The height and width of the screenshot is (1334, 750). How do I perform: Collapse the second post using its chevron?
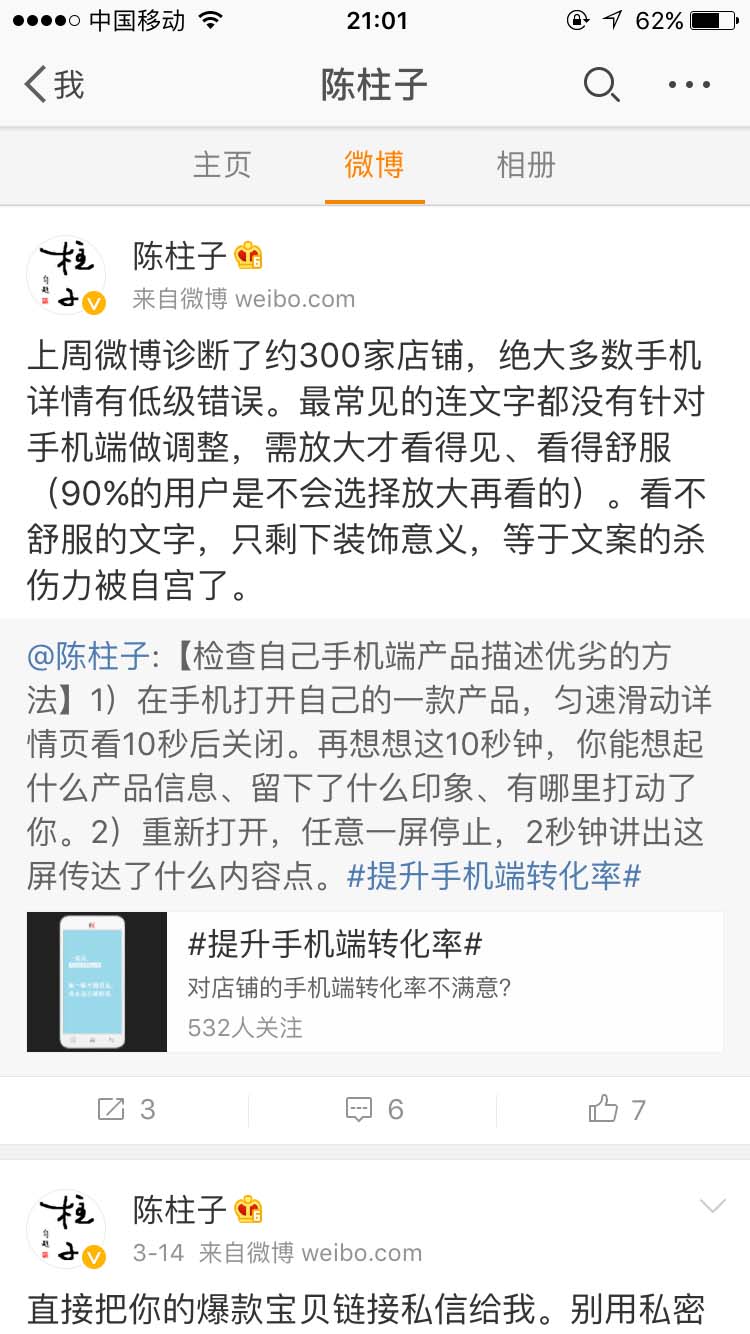coord(712,1205)
